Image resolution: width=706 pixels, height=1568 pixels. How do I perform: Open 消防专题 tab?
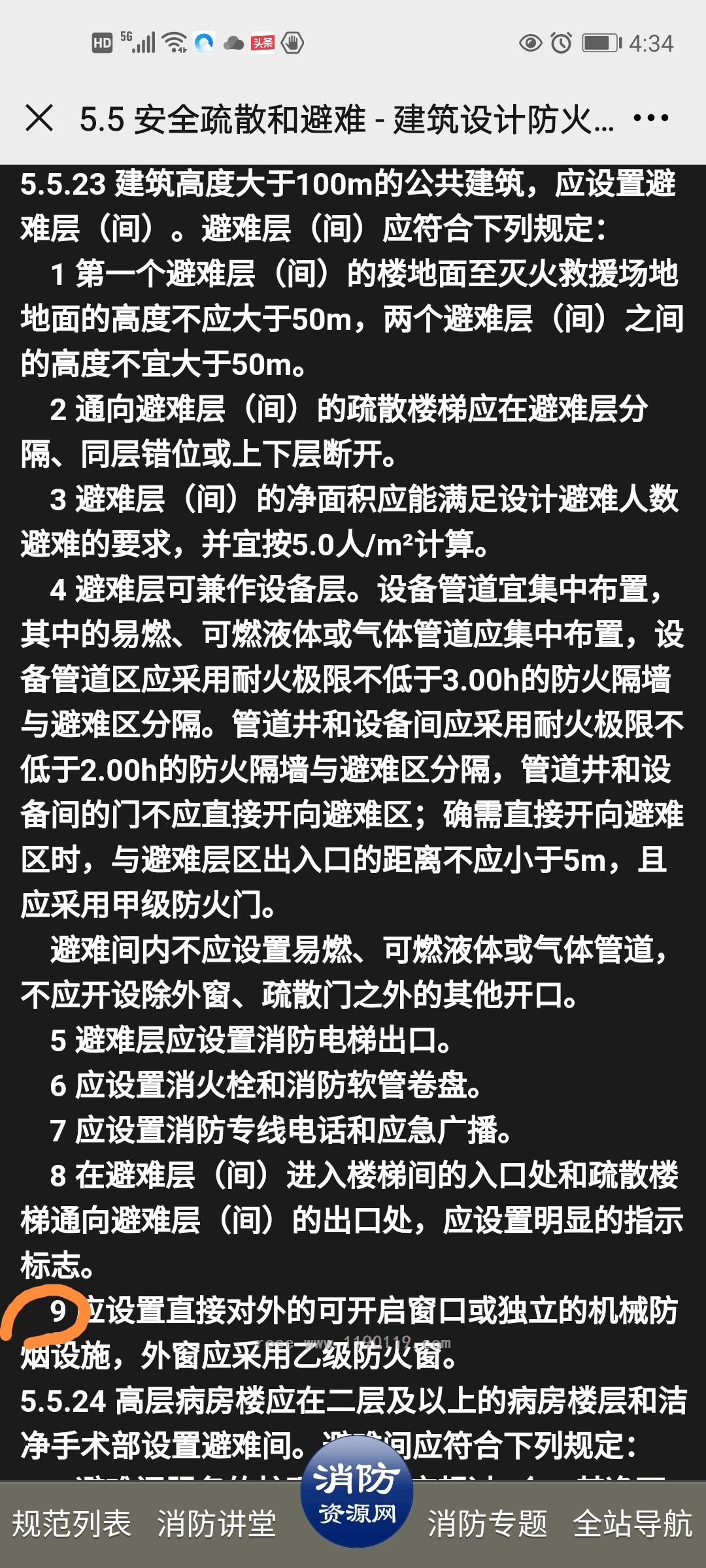(487, 1524)
